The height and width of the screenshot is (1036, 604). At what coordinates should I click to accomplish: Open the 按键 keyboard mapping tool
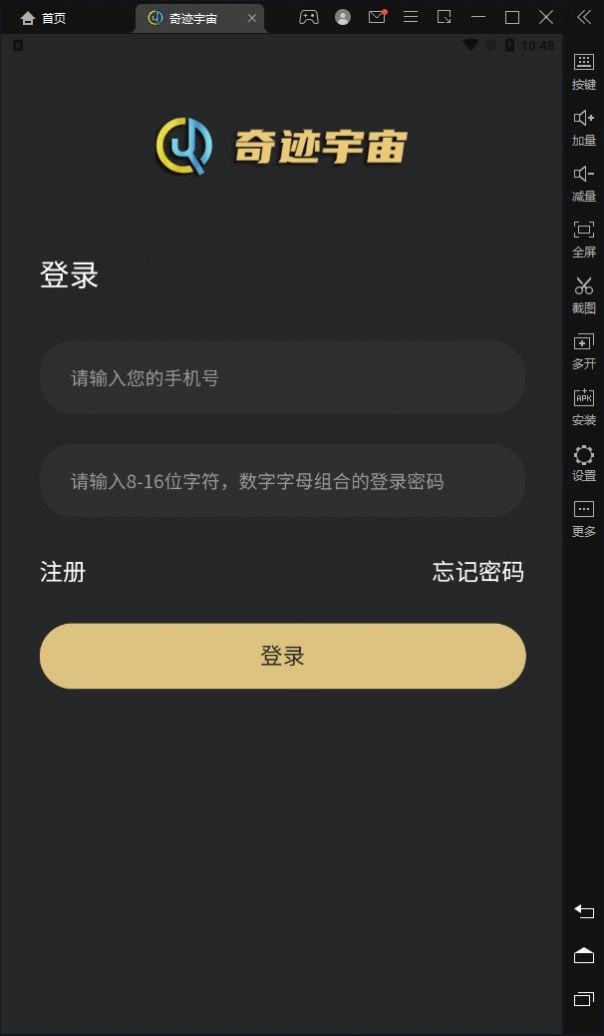pos(584,70)
